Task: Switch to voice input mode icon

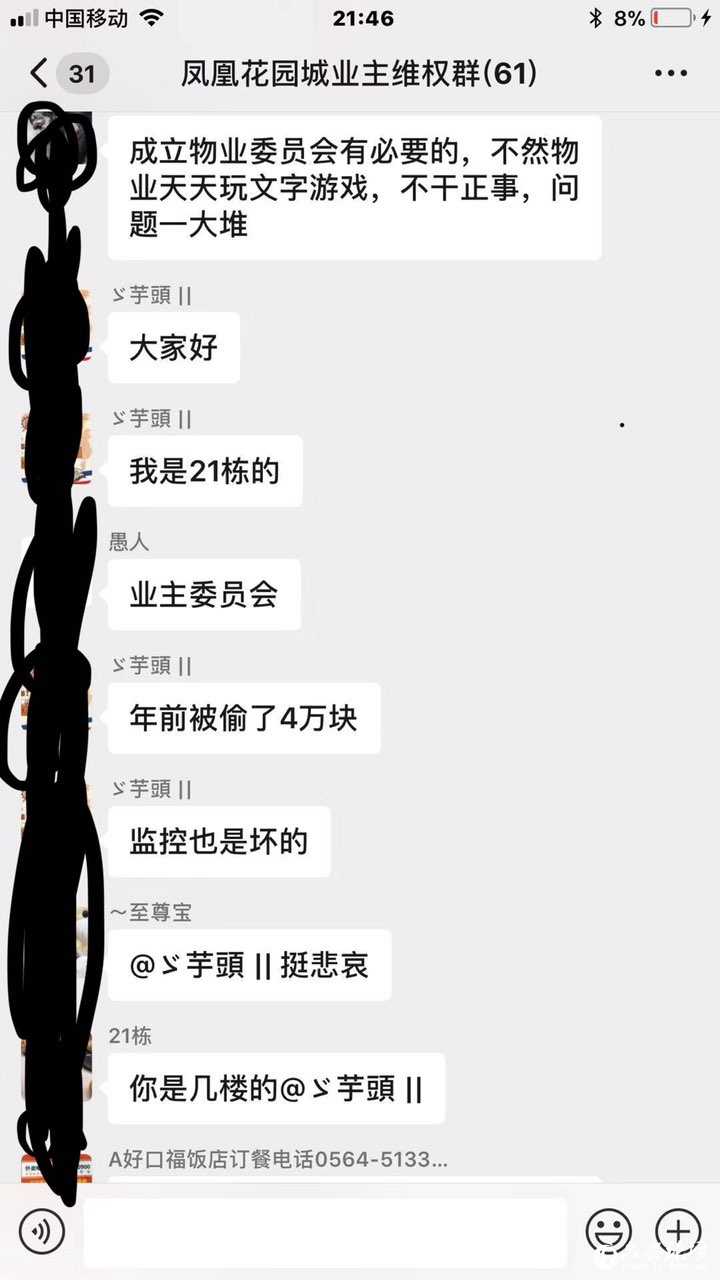Action: (41, 1232)
